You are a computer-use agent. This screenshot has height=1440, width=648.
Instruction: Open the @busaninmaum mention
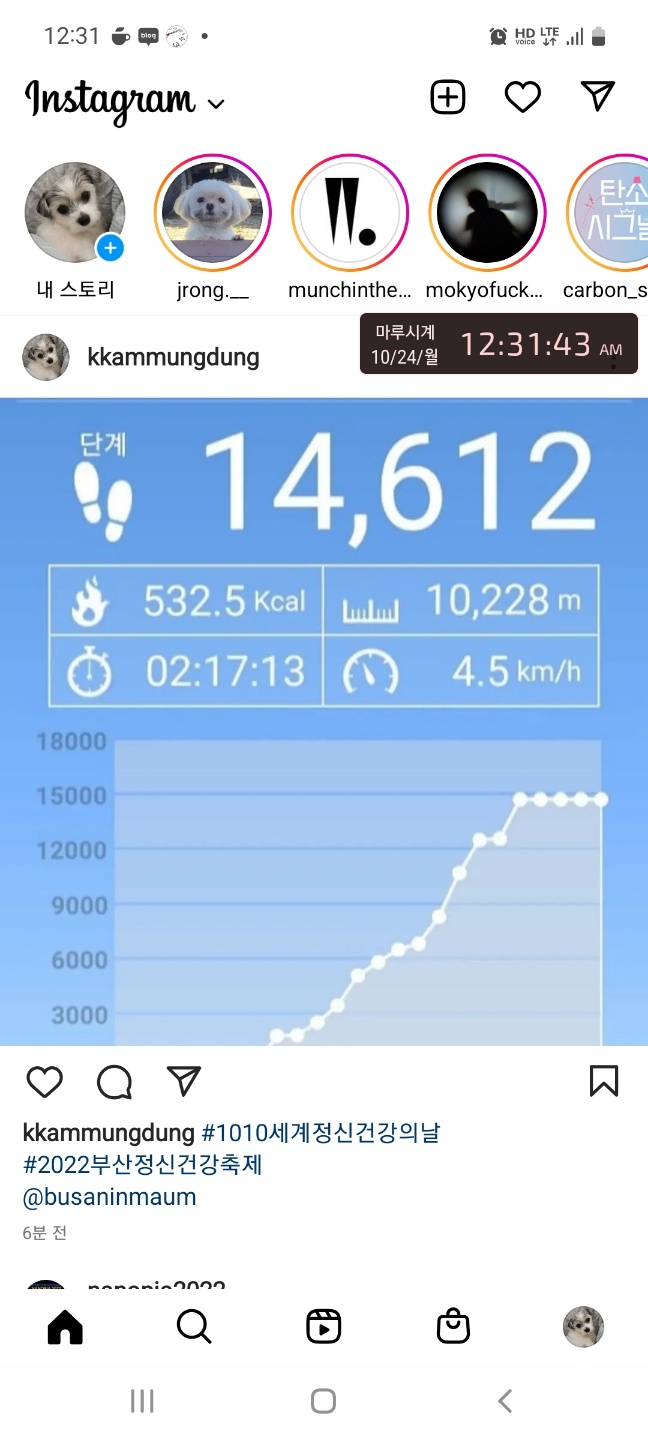tap(110, 1197)
